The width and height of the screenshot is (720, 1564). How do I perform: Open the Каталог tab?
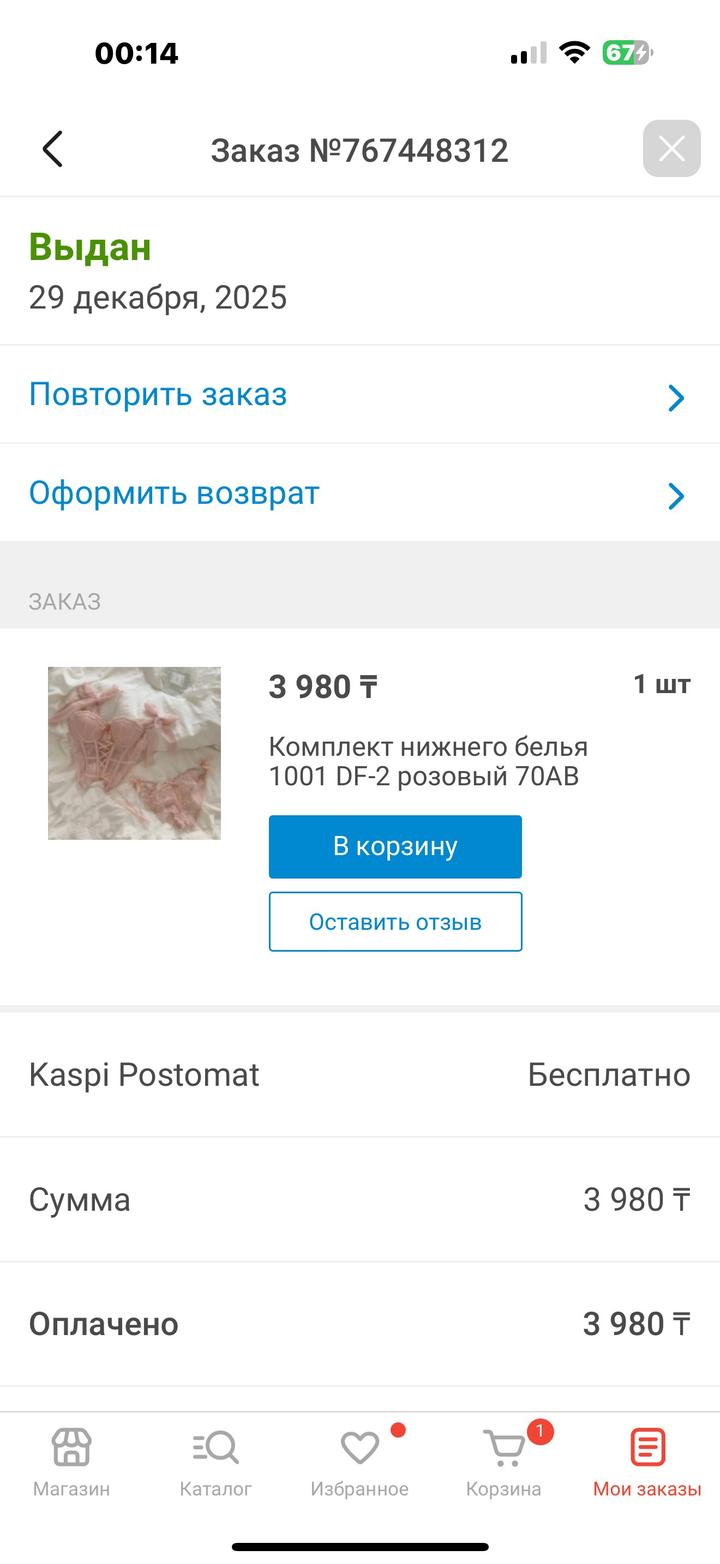(x=215, y=1462)
